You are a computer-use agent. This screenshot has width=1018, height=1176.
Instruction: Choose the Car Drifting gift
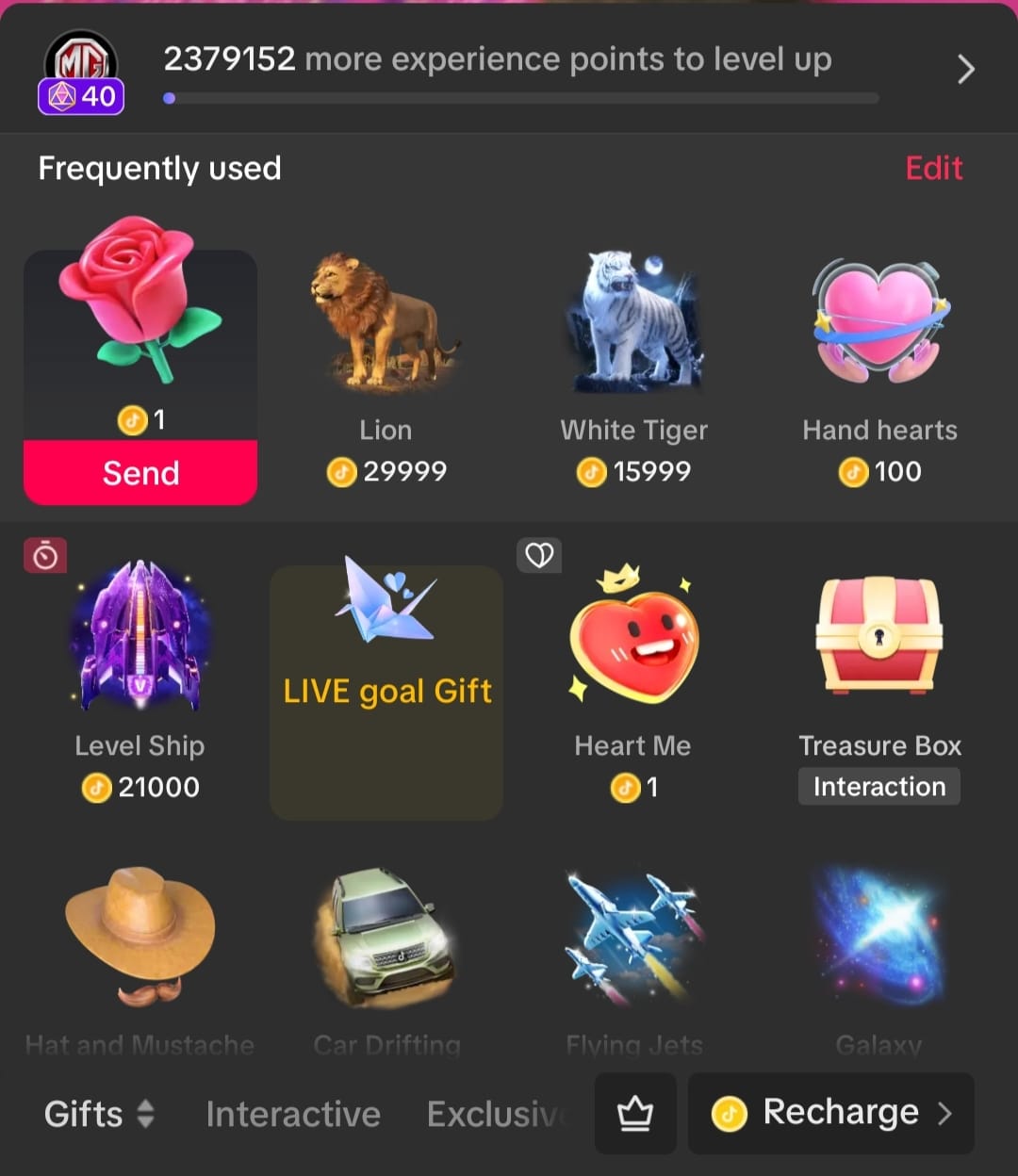(386, 952)
